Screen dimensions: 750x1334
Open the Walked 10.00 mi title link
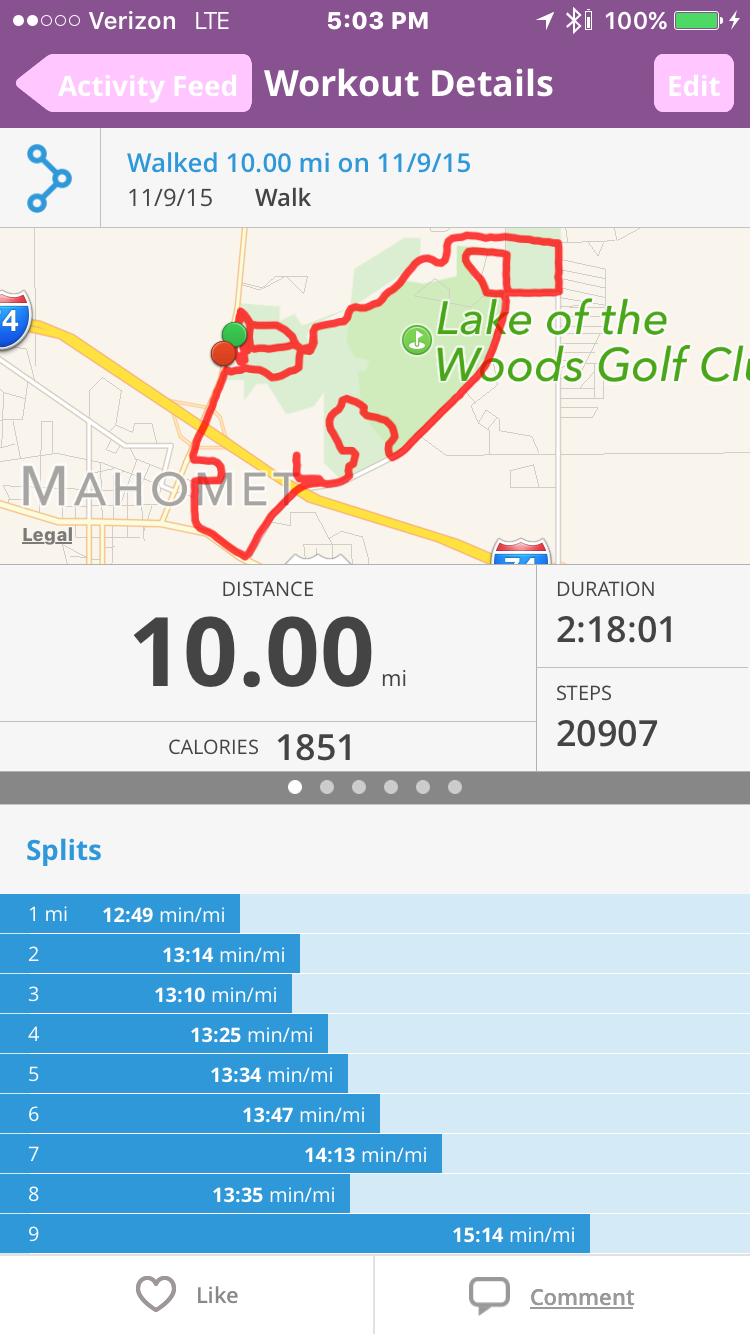pos(299,163)
